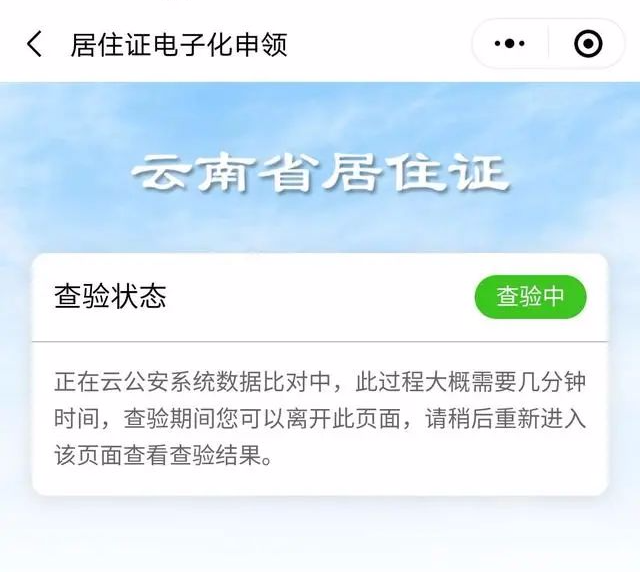The image size is (640, 572).
Task: Open the mini program more-options menu
Action: pyautogui.click(x=509, y=44)
